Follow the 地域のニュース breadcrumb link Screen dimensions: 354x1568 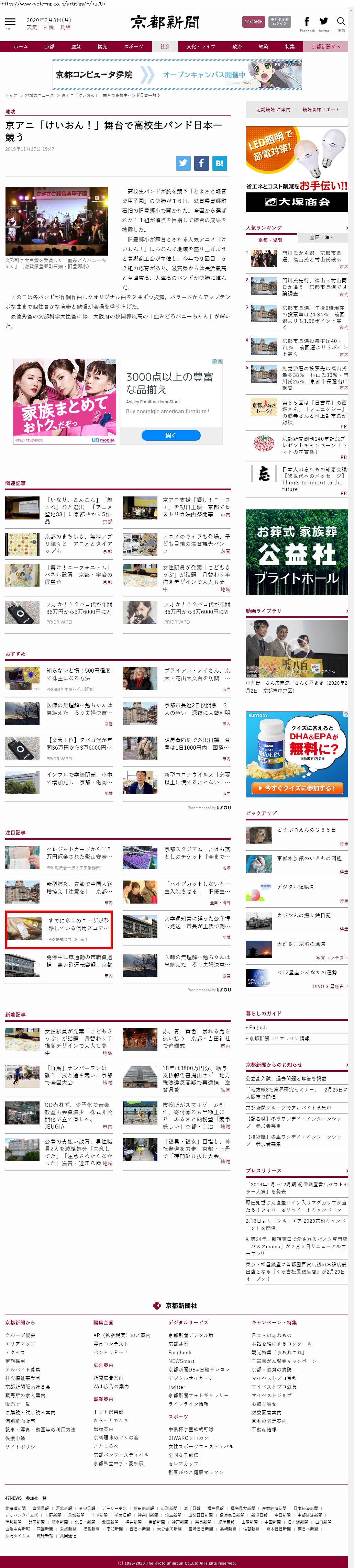39,96
